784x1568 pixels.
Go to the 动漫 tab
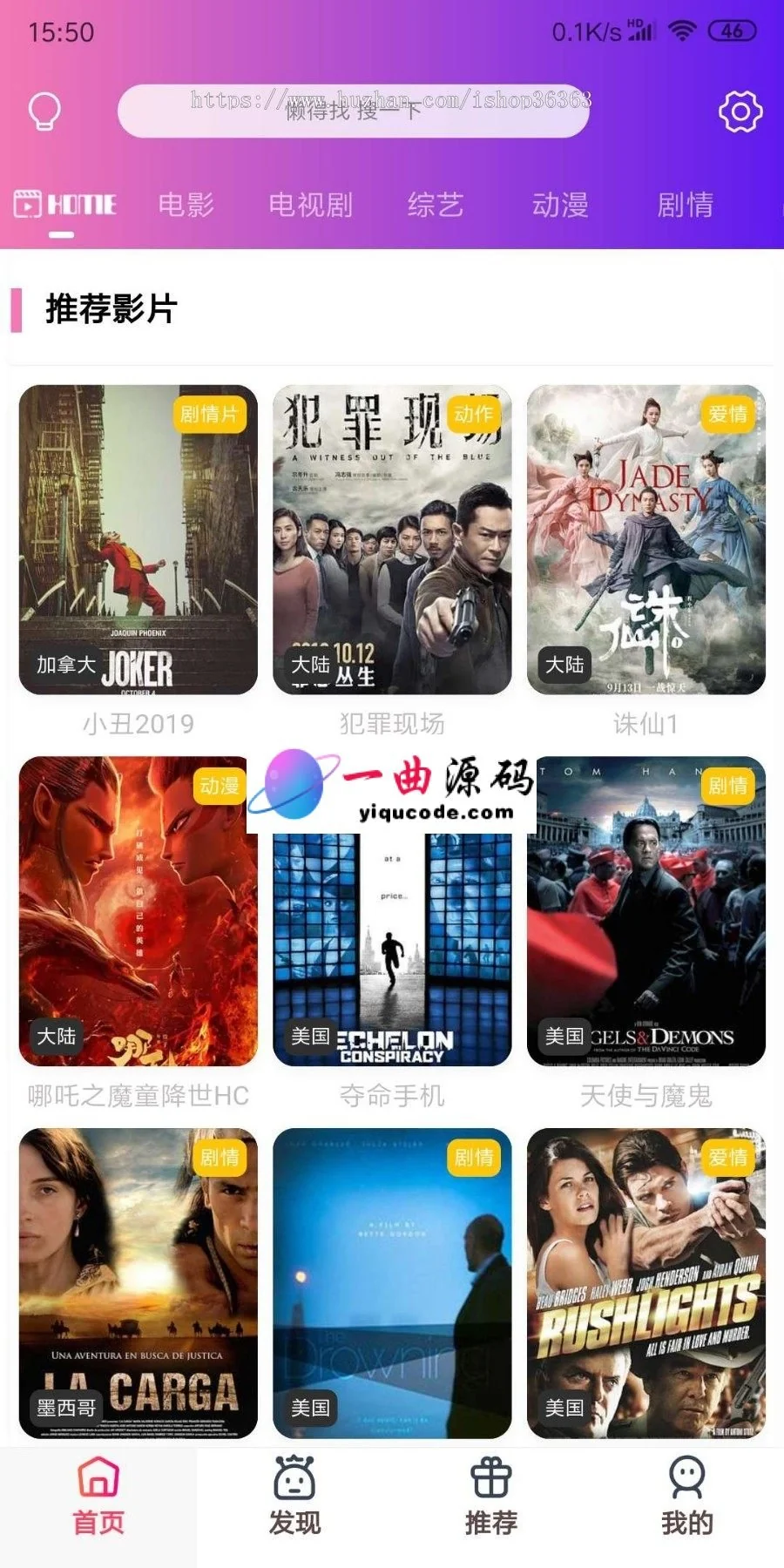[x=560, y=205]
